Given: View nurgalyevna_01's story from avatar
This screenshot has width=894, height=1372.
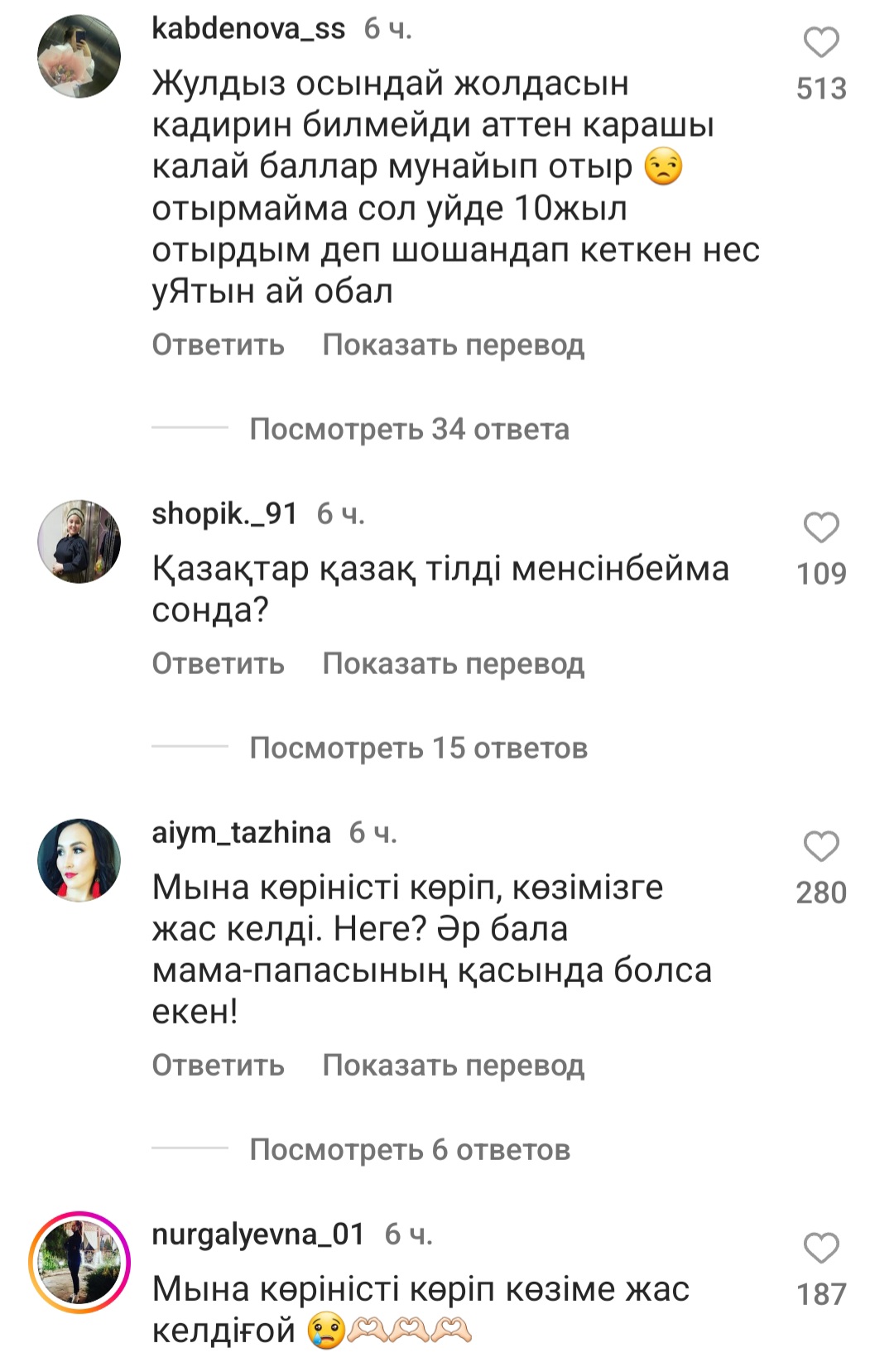Looking at the screenshot, I should pyautogui.click(x=79, y=1262).
